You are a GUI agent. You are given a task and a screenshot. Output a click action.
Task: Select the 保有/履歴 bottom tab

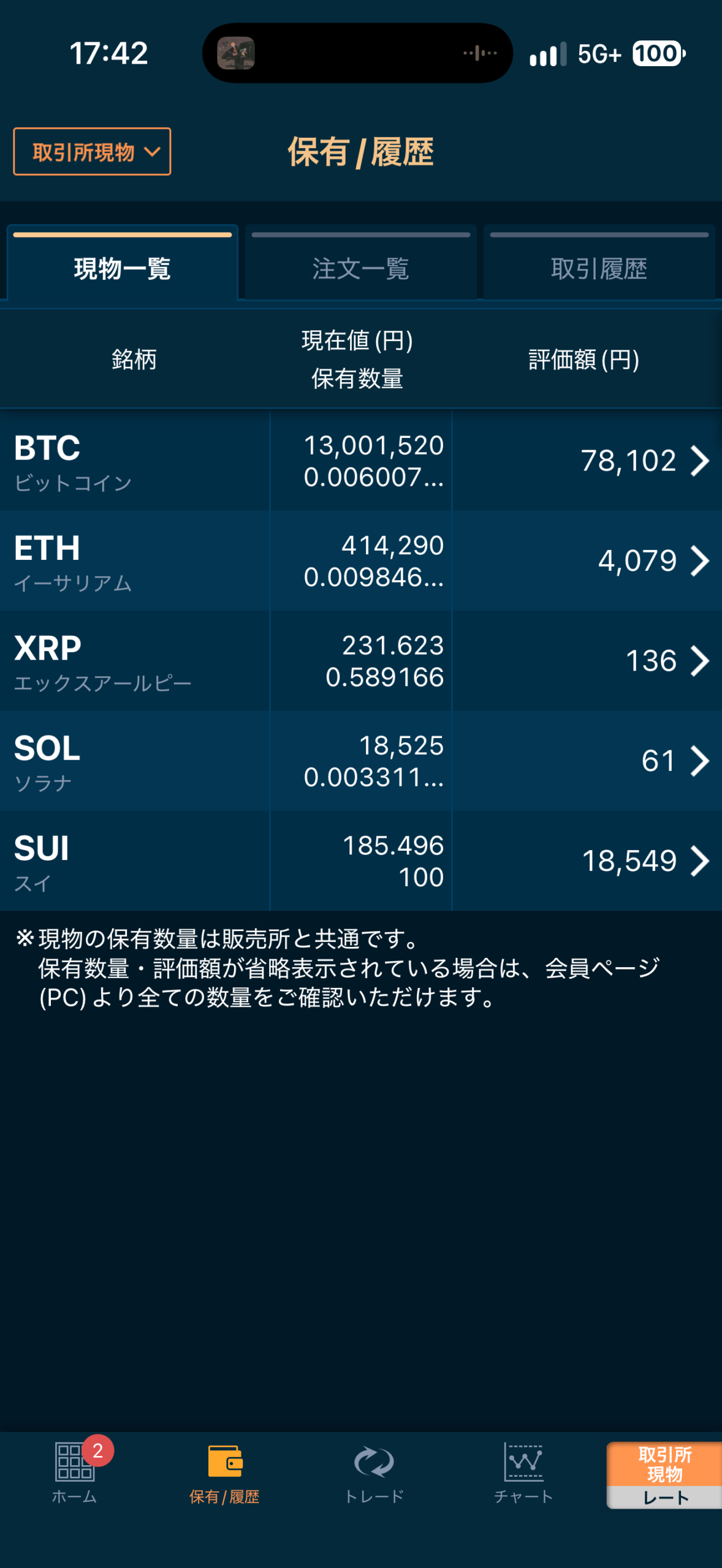(x=224, y=1472)
